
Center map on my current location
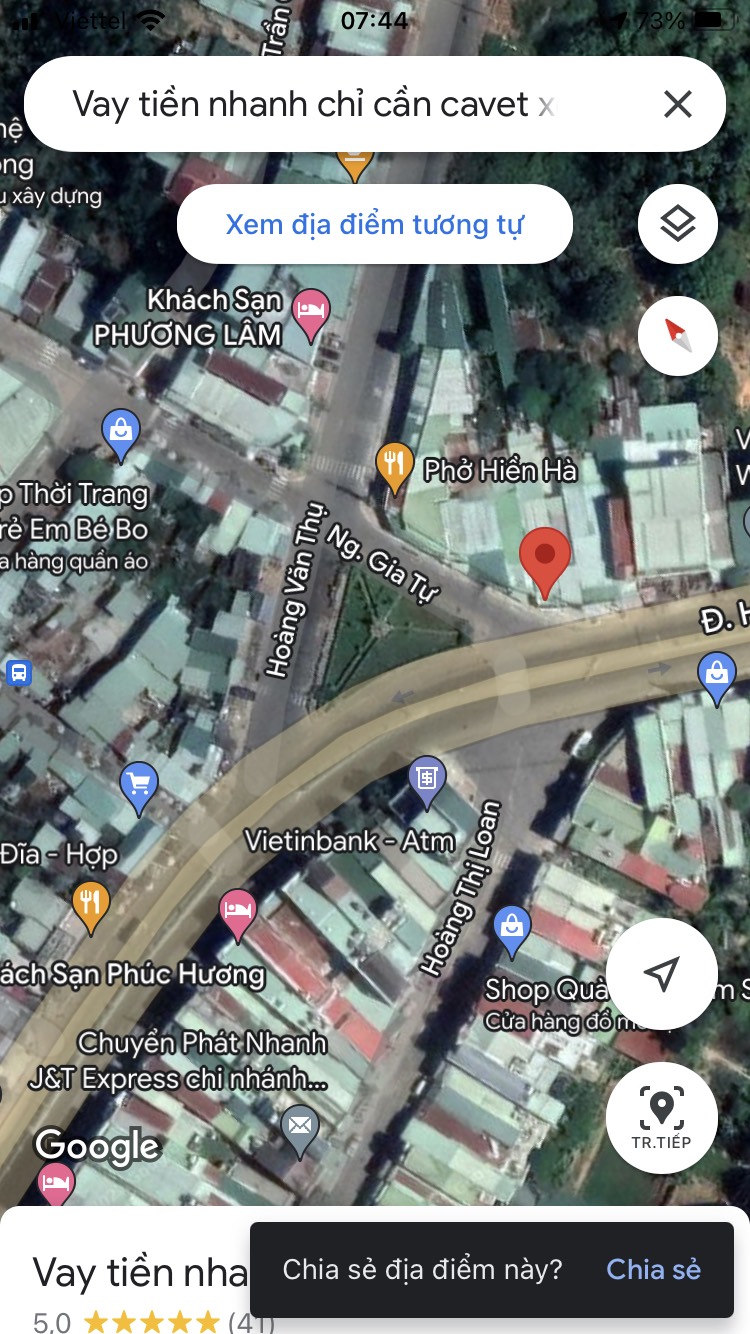click(661, 973)
